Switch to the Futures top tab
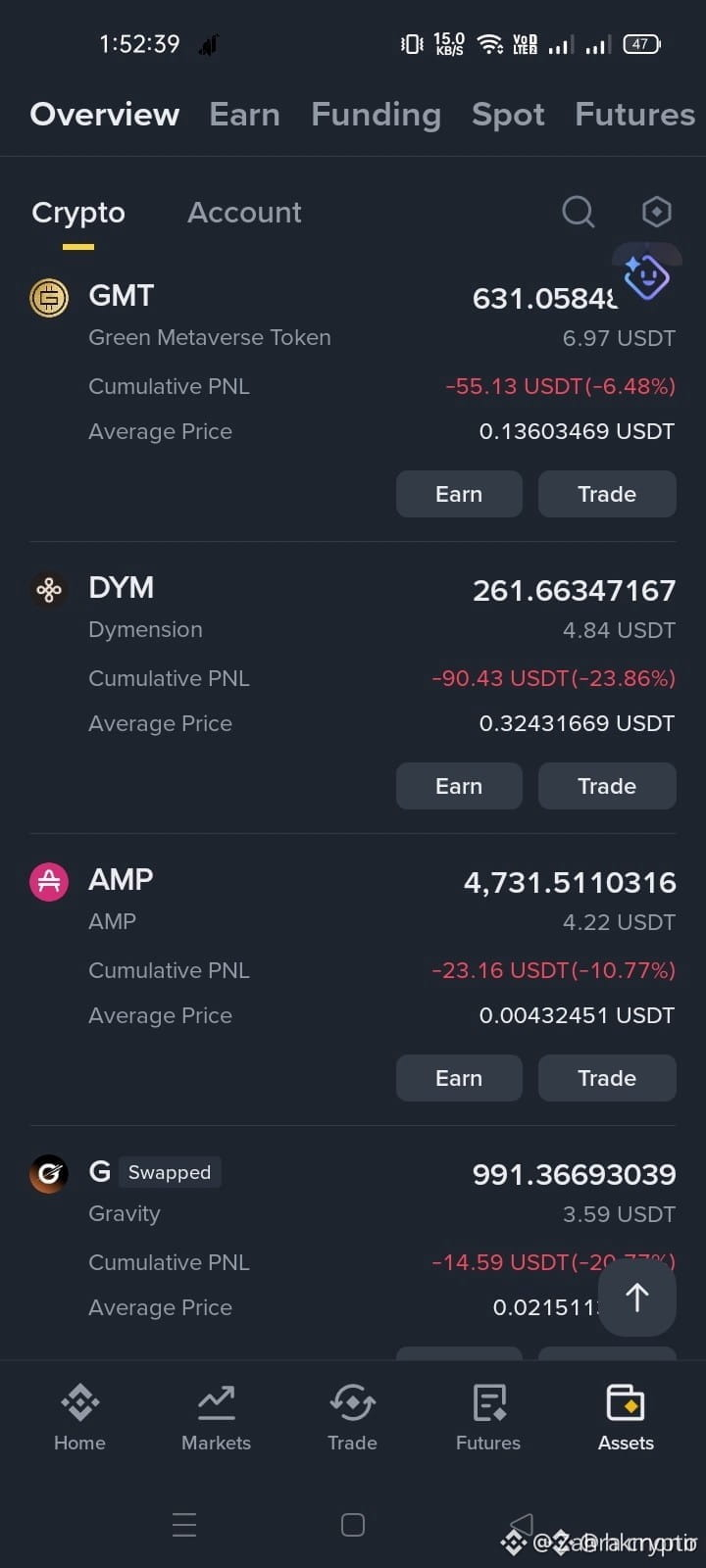 [634, 115]
